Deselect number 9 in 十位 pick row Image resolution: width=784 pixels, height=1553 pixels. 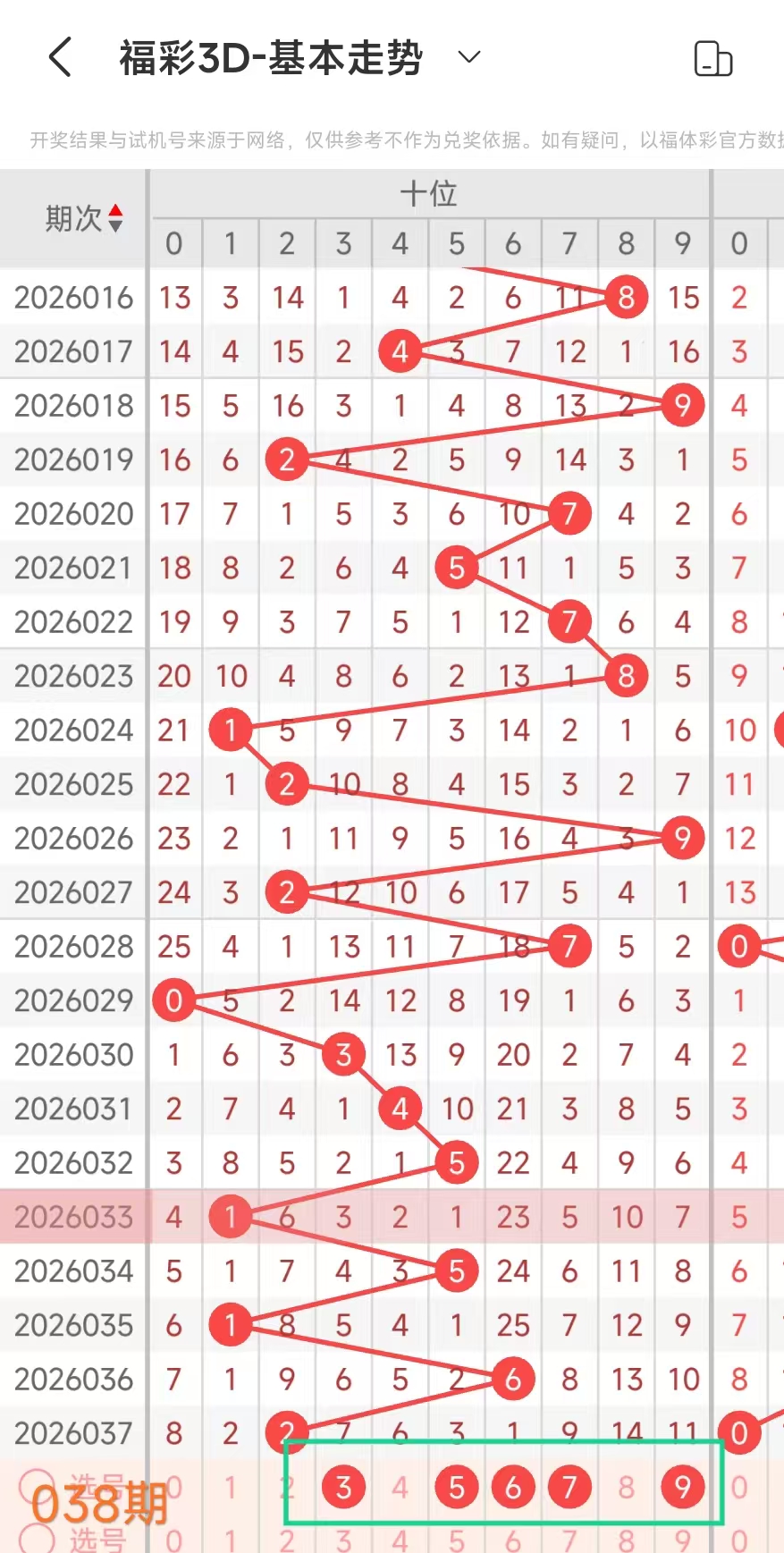pyautogui.click(x=682, y=1488)
